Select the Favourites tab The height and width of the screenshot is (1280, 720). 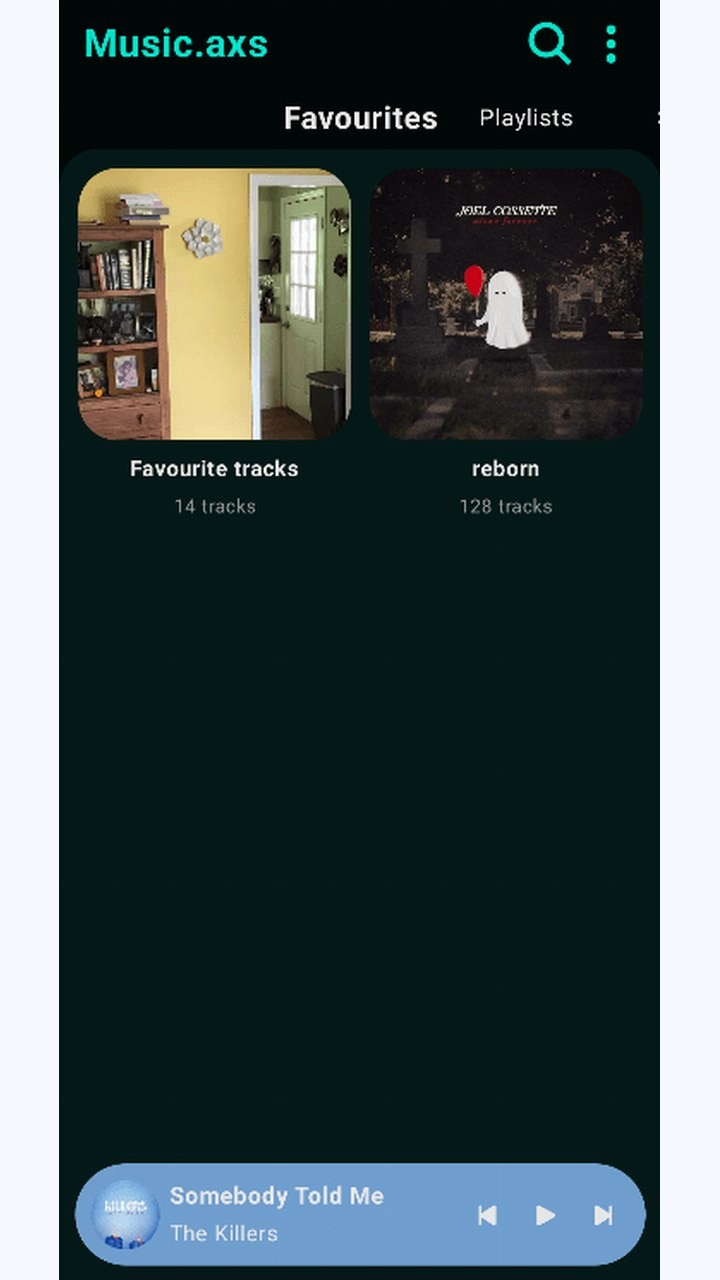point(361,118)
